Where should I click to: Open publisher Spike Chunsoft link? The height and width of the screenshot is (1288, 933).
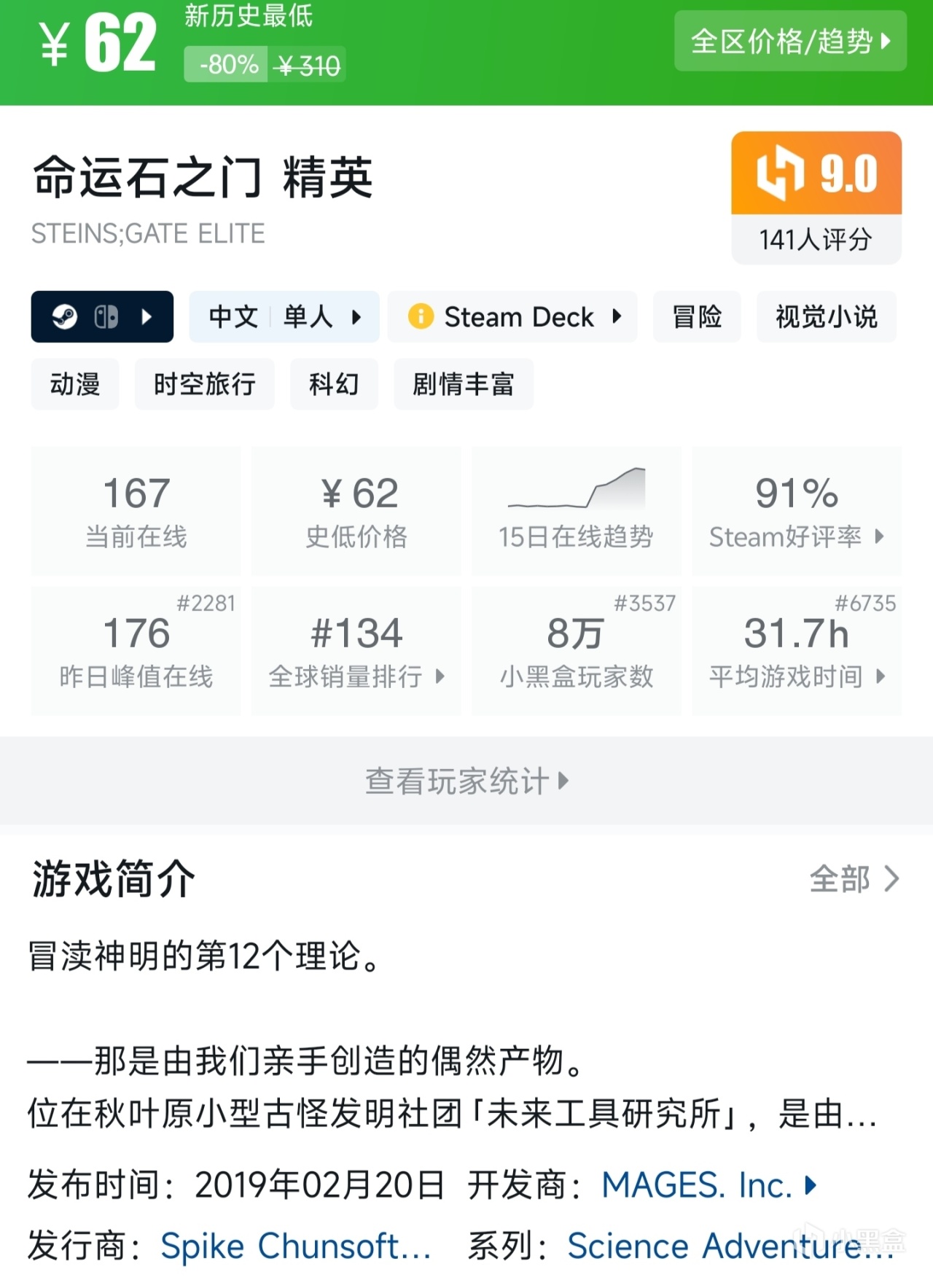(x=295, y=1246)
